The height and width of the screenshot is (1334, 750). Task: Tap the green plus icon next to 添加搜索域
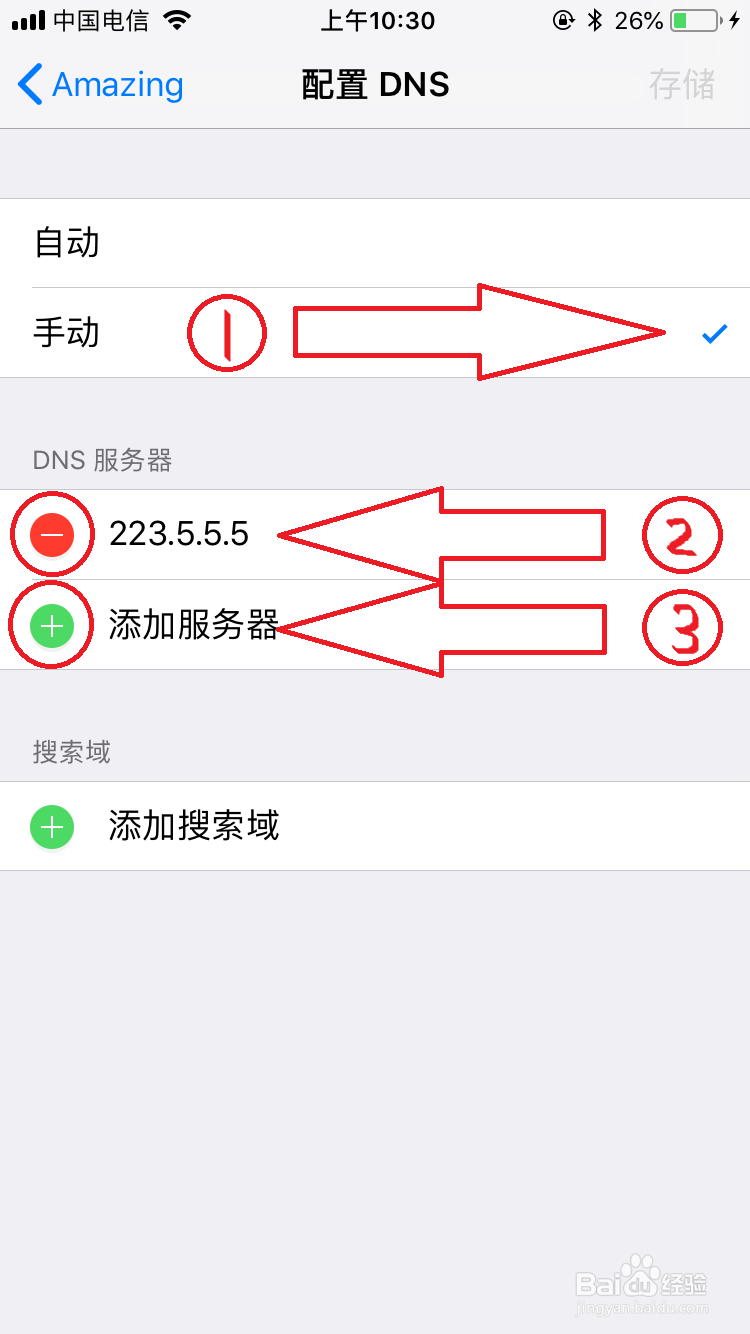[51, 827]
